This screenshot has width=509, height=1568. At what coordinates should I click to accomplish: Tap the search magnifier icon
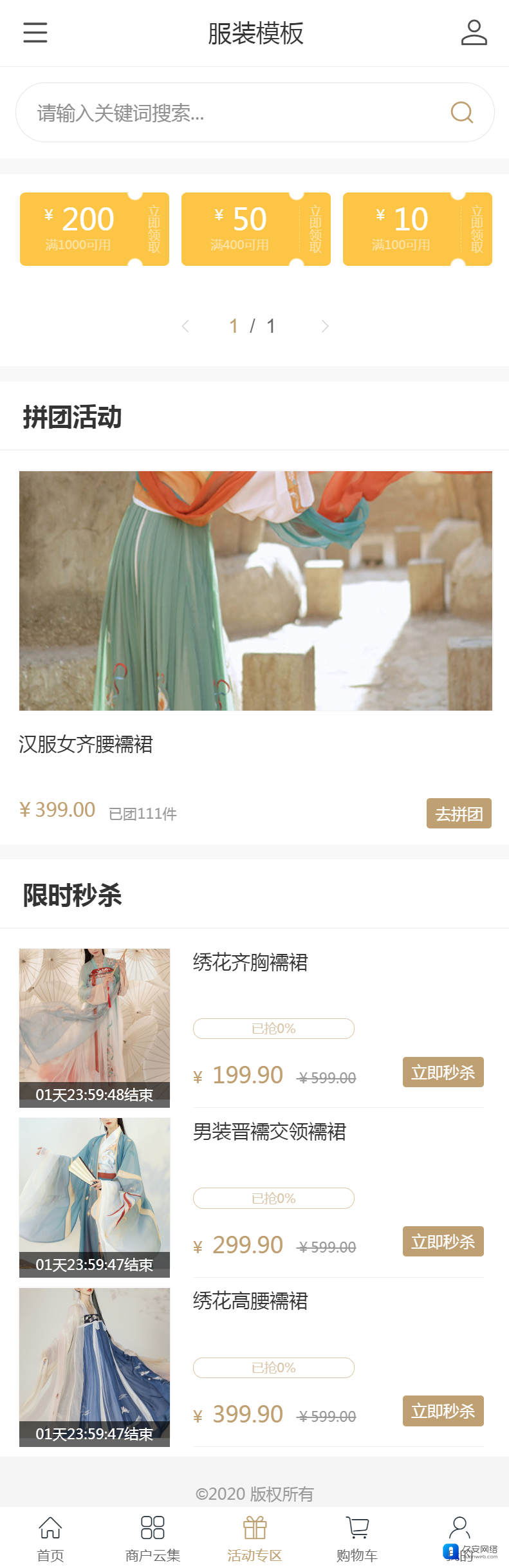(x=461, y=113)
